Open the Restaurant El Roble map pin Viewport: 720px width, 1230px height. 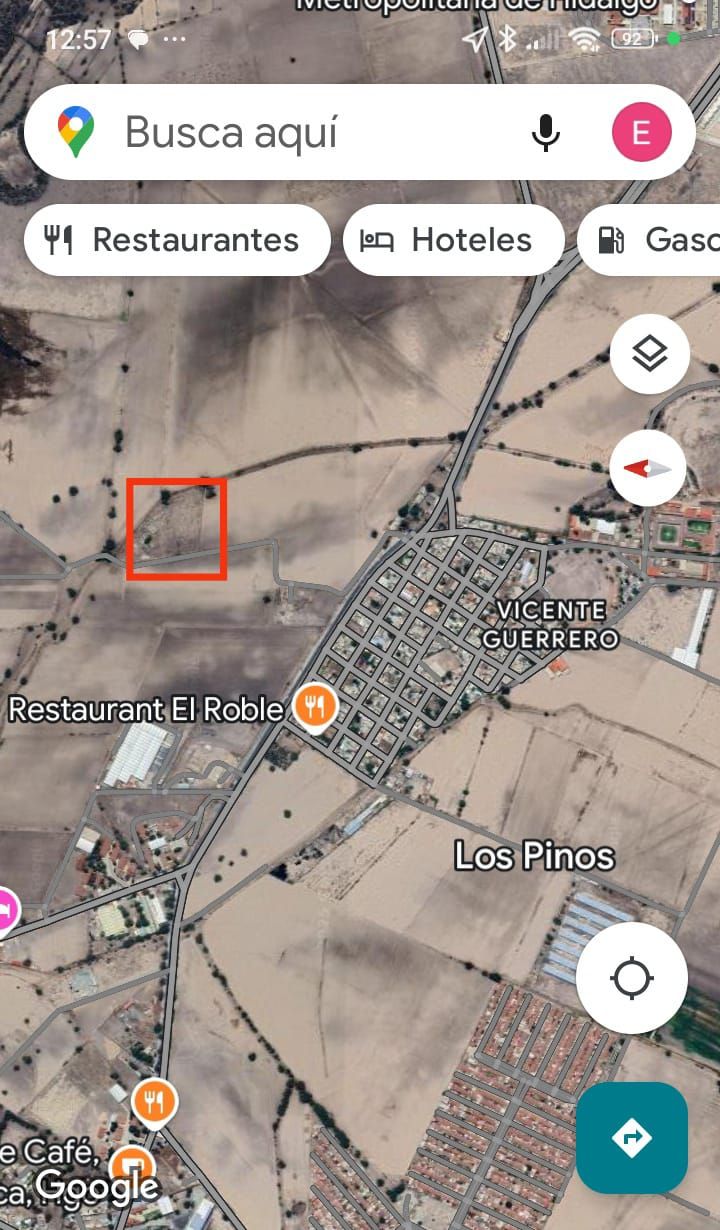click(315, 709)
